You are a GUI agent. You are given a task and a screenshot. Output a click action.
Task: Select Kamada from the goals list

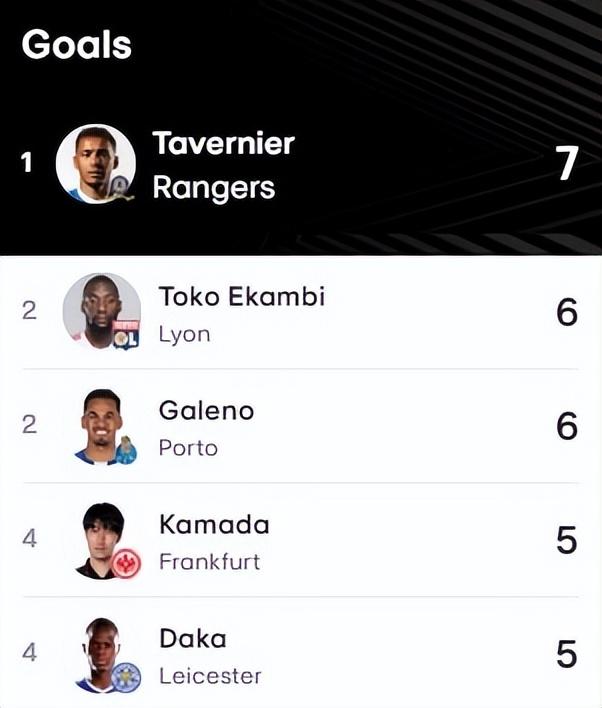click(x=213, y=525)
